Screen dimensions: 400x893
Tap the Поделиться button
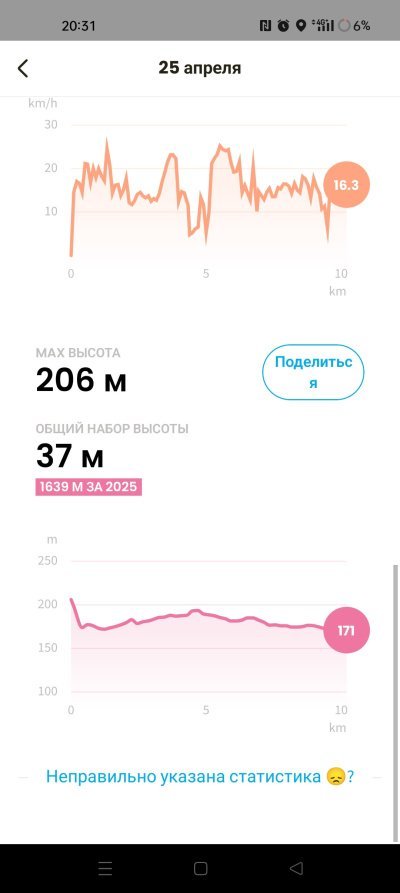coord(313,372)
